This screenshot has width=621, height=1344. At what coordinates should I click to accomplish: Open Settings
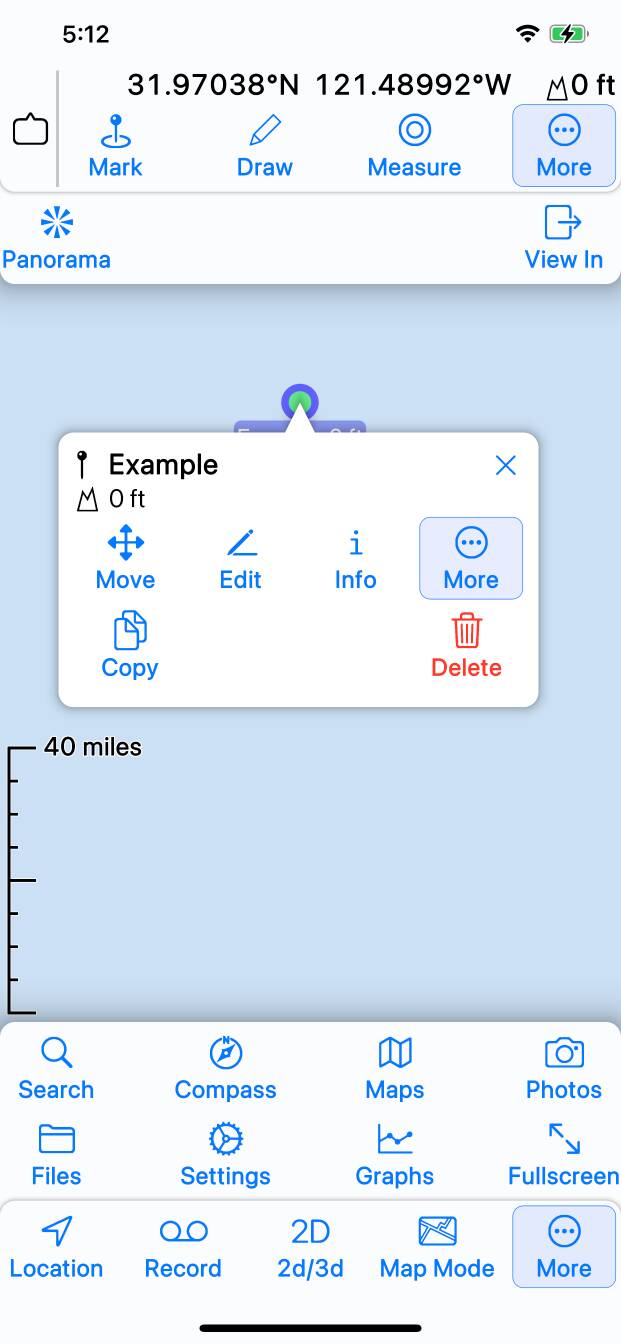click(x=226, y=1155)
